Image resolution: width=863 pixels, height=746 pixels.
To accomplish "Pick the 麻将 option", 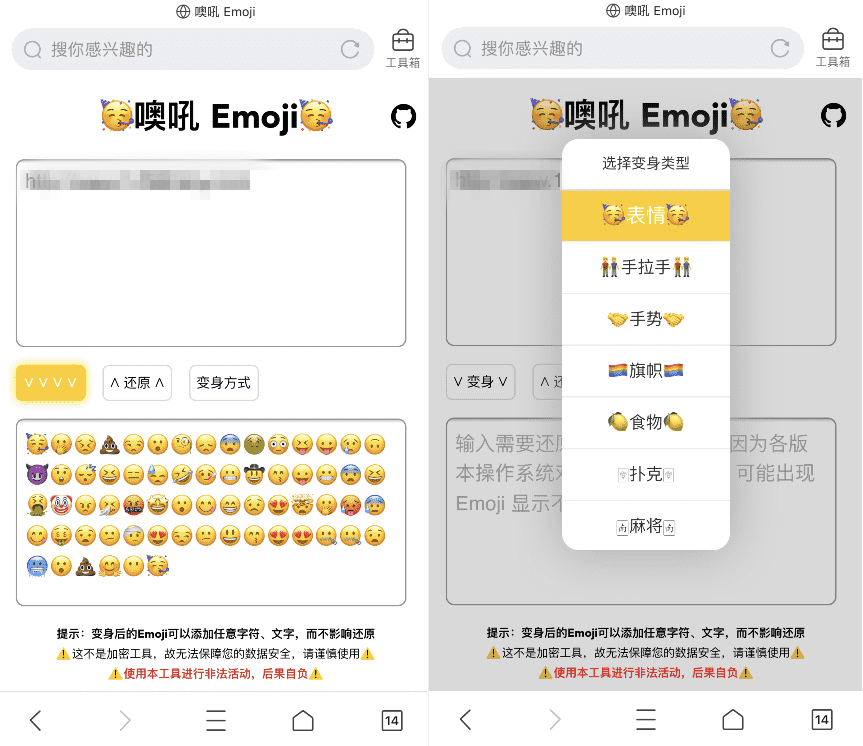I will click(645, 526).
